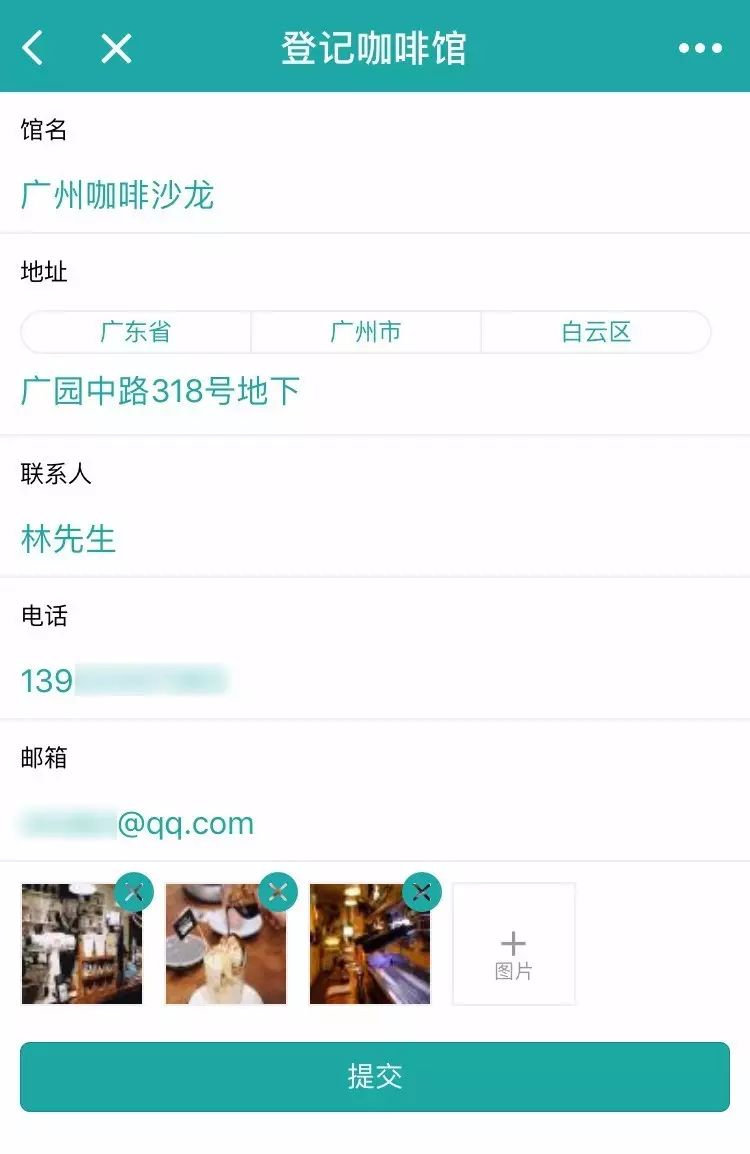Remove the second uploaded drink photo

(x=278, y=892)
